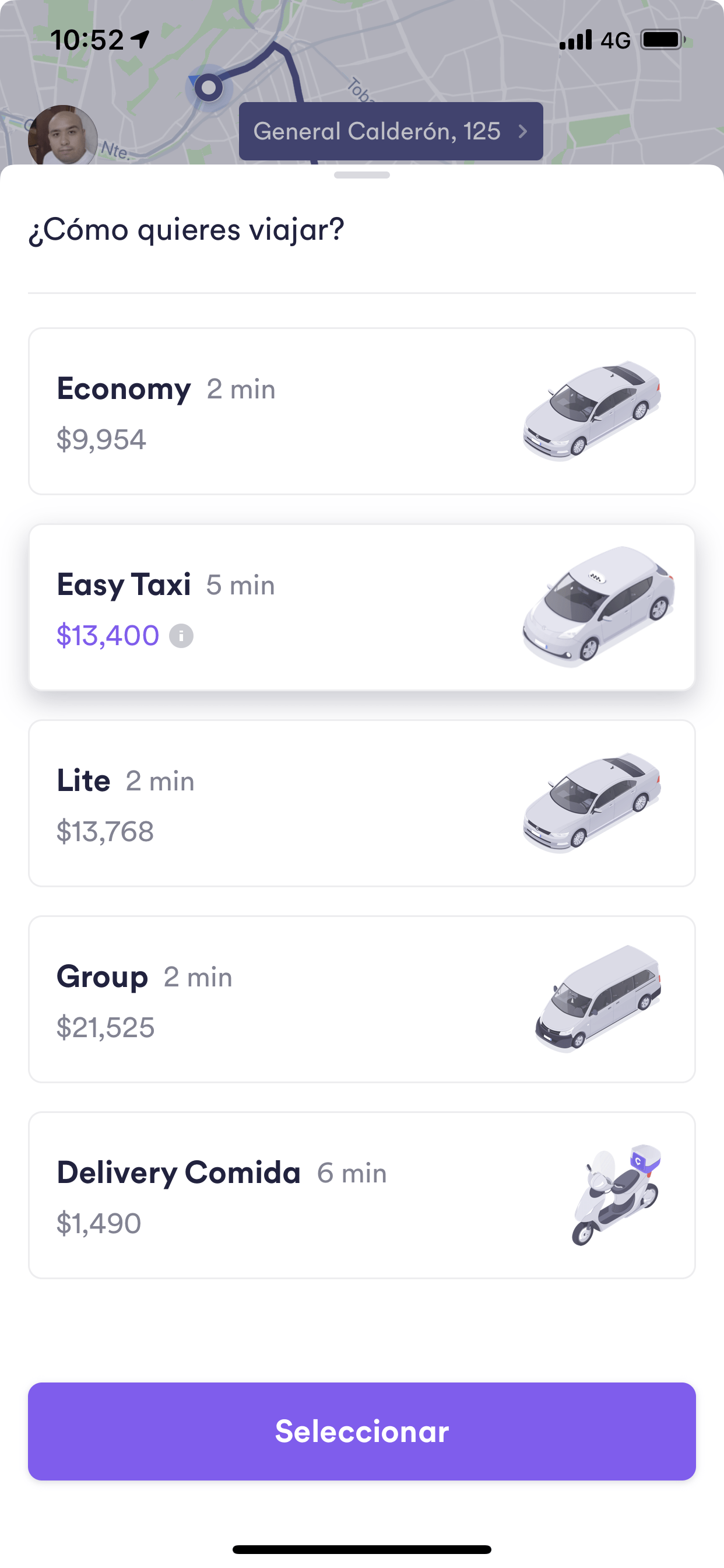724x1568 pixels.
Task: Choose the Economy ride option
Action: (x=361, y=411)
